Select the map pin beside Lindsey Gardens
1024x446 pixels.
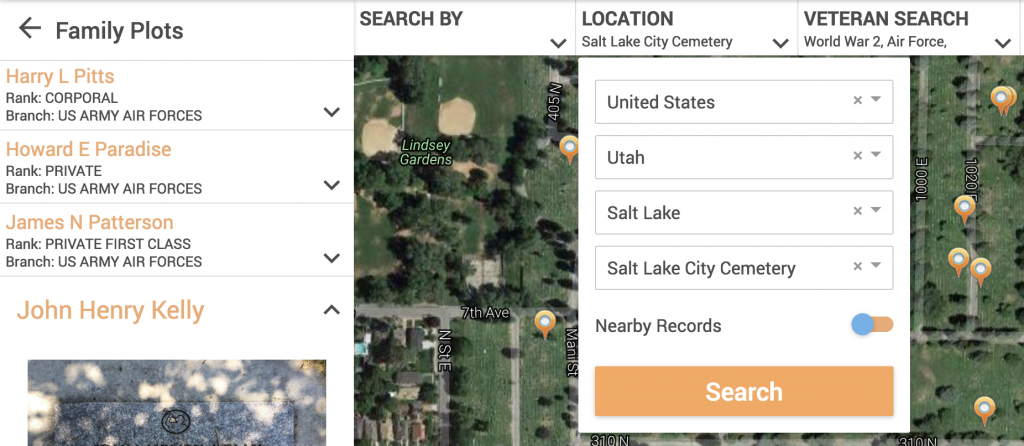[x=569, y=148]
